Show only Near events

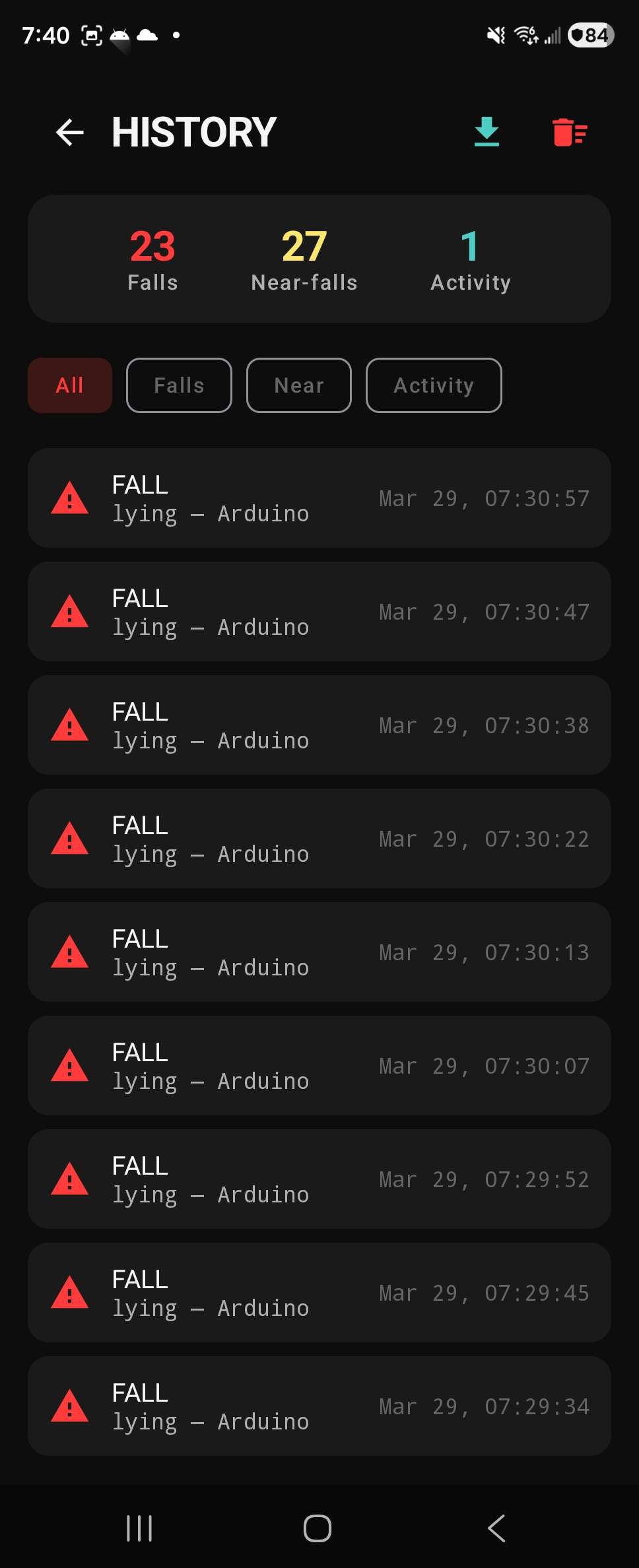[299, 385]
